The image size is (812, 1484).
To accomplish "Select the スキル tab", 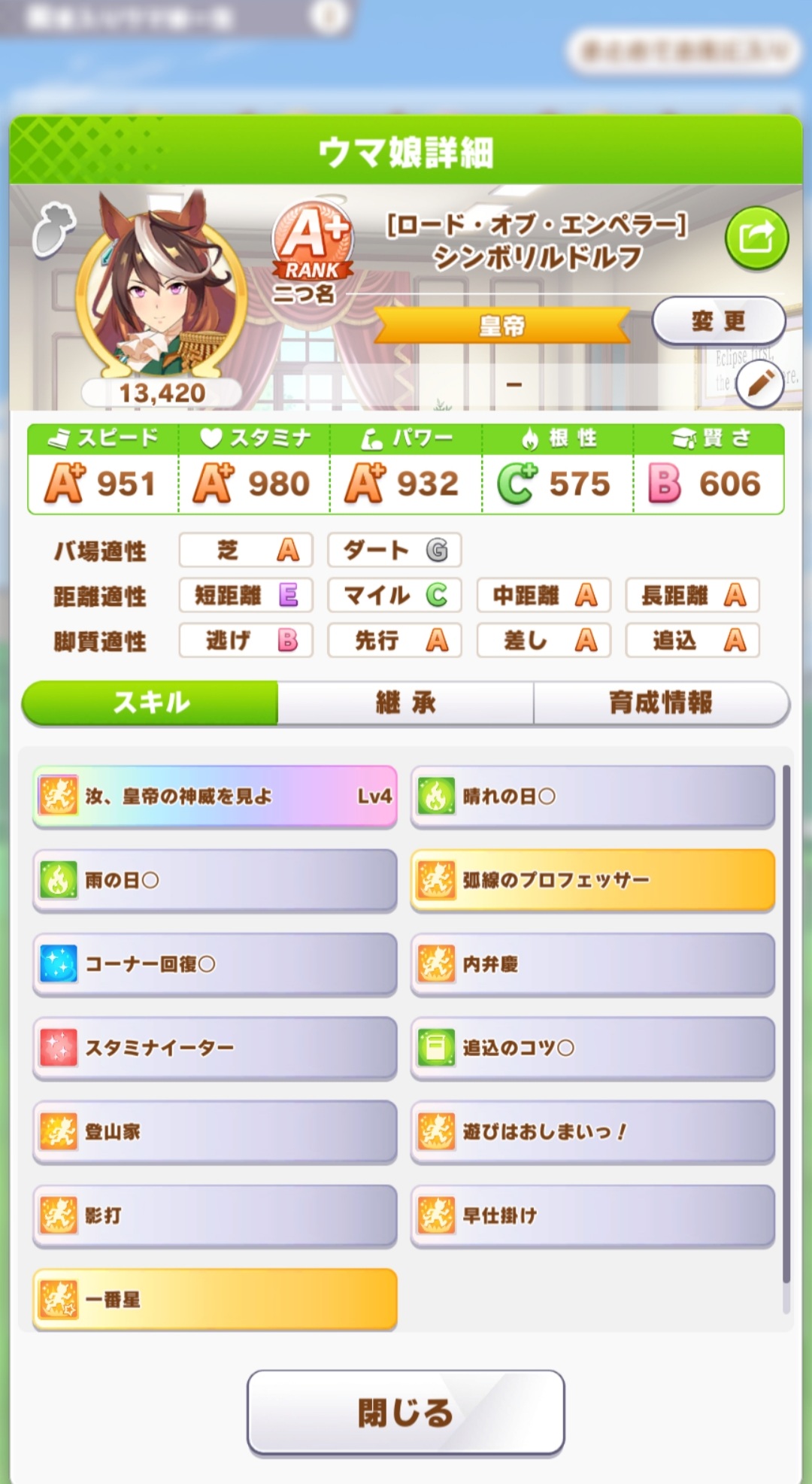I will (150, 703).
